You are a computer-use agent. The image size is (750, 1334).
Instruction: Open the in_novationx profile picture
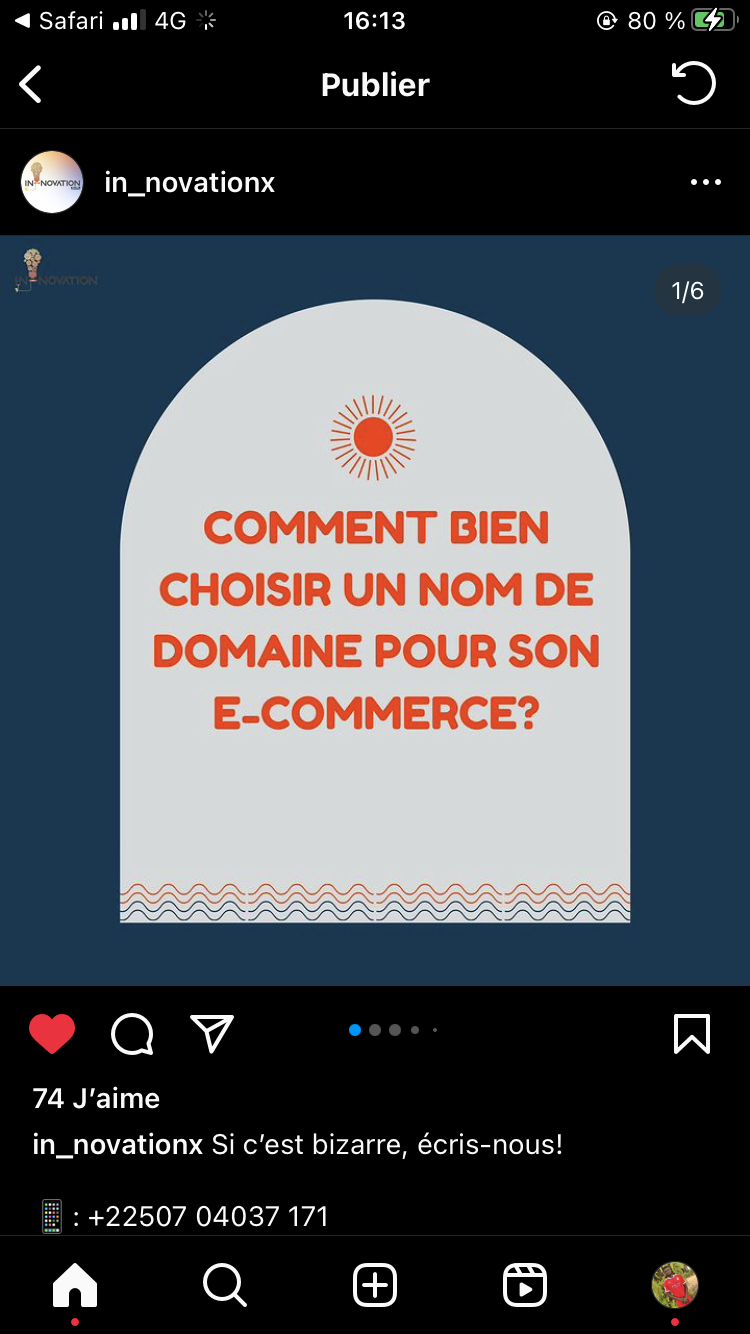pyautogui.click(x=52, y=182)
